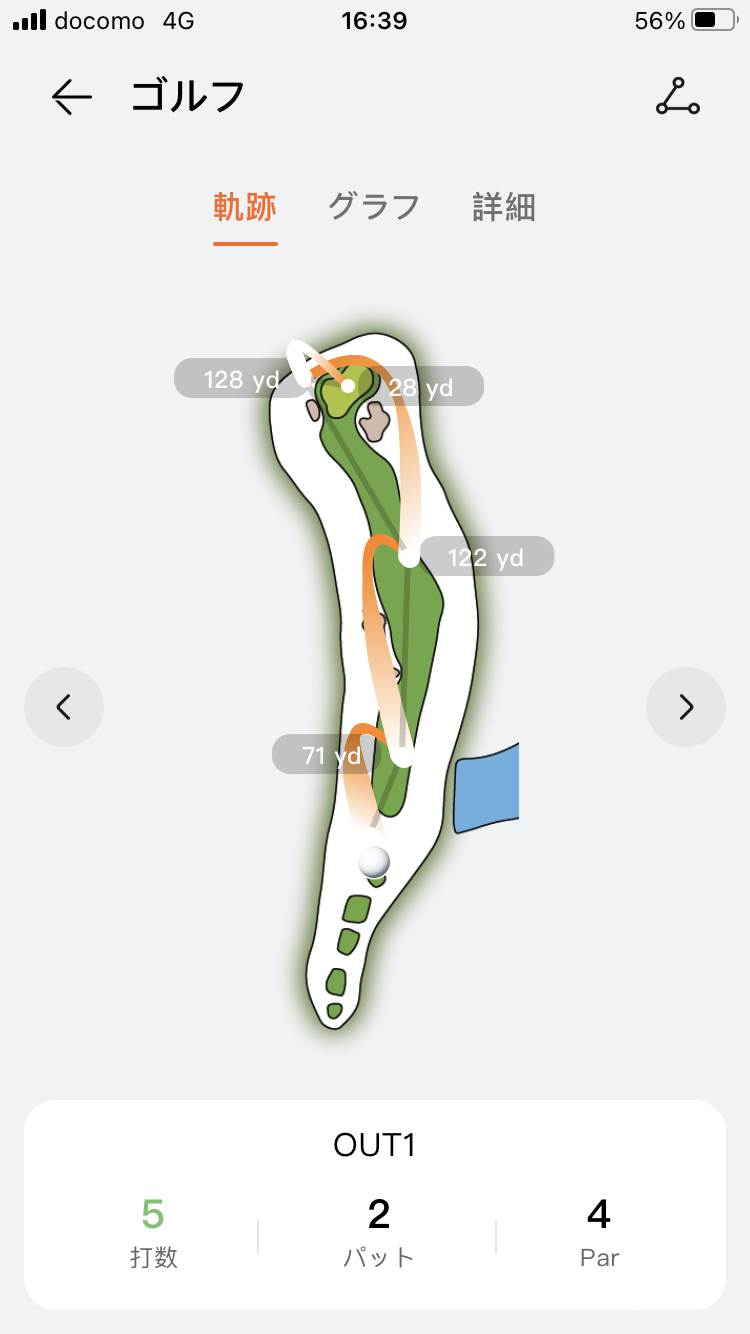Viewport: 750px width, 1334px height.
Task: Select the 軌跡 tab
Action: point(245,208)
